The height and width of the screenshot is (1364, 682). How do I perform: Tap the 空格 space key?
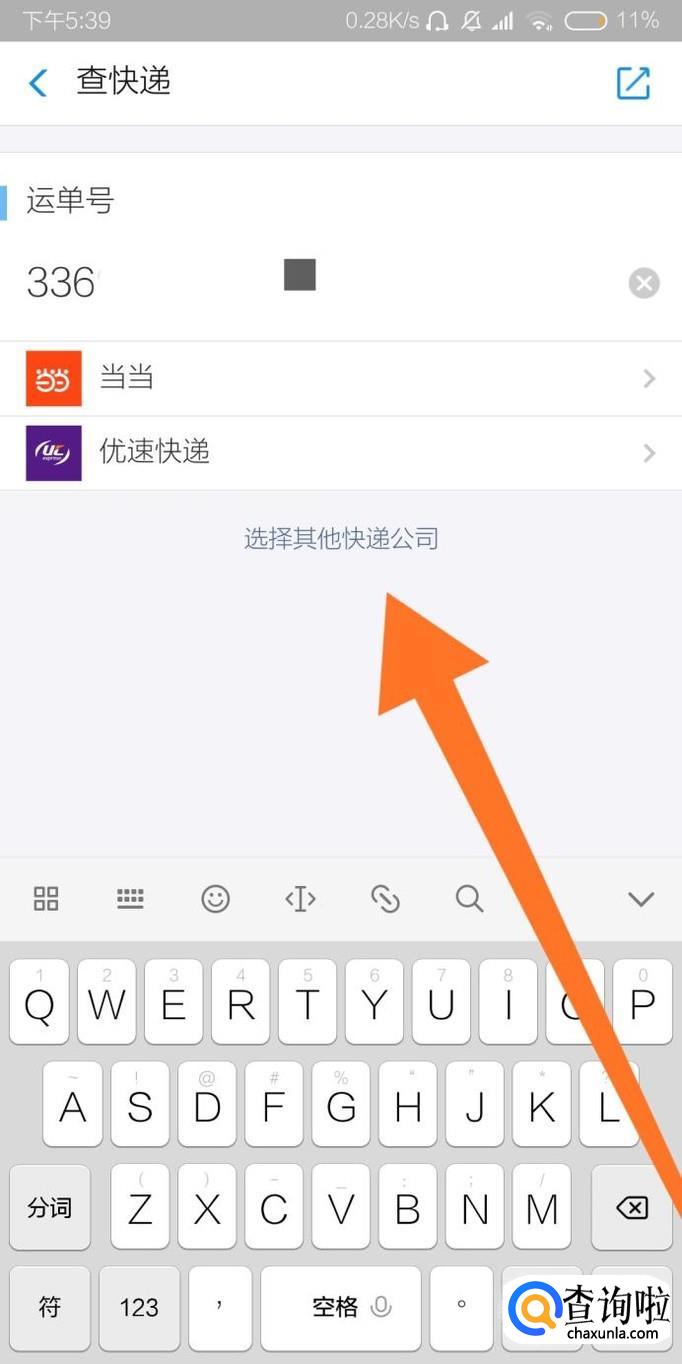tap(341, 1308)
